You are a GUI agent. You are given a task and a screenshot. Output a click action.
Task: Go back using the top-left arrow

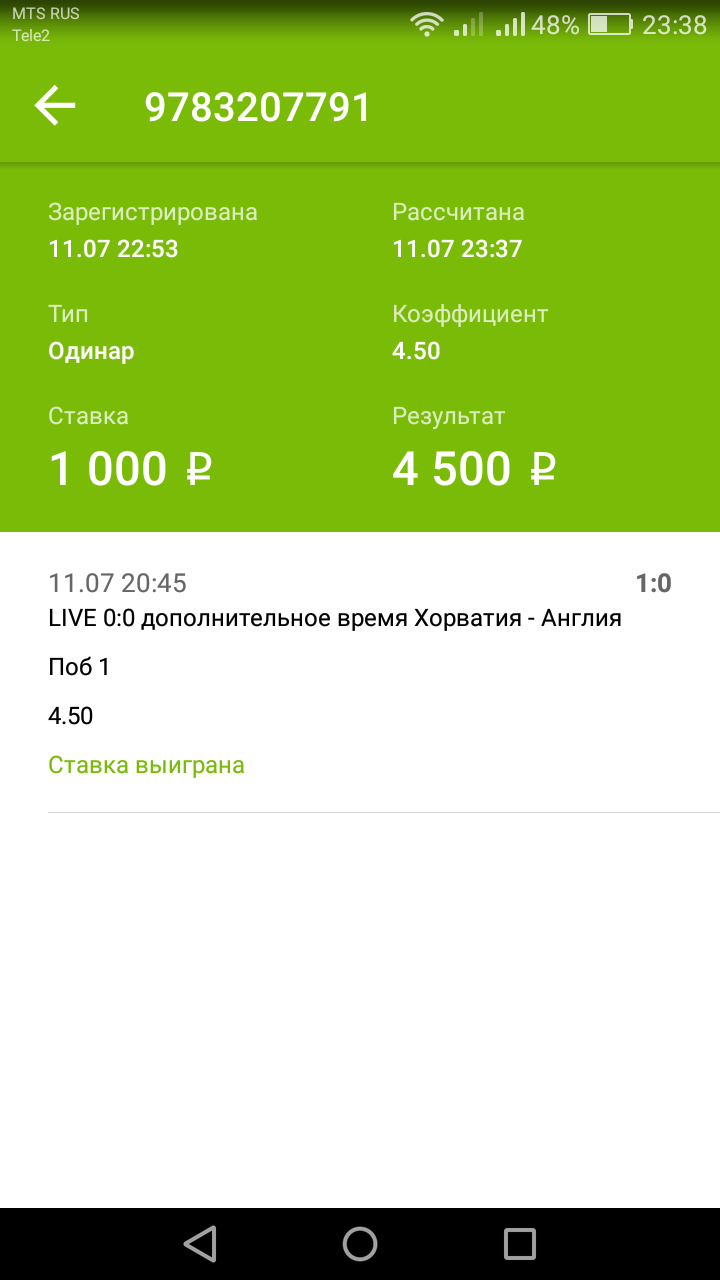[55, 106]
